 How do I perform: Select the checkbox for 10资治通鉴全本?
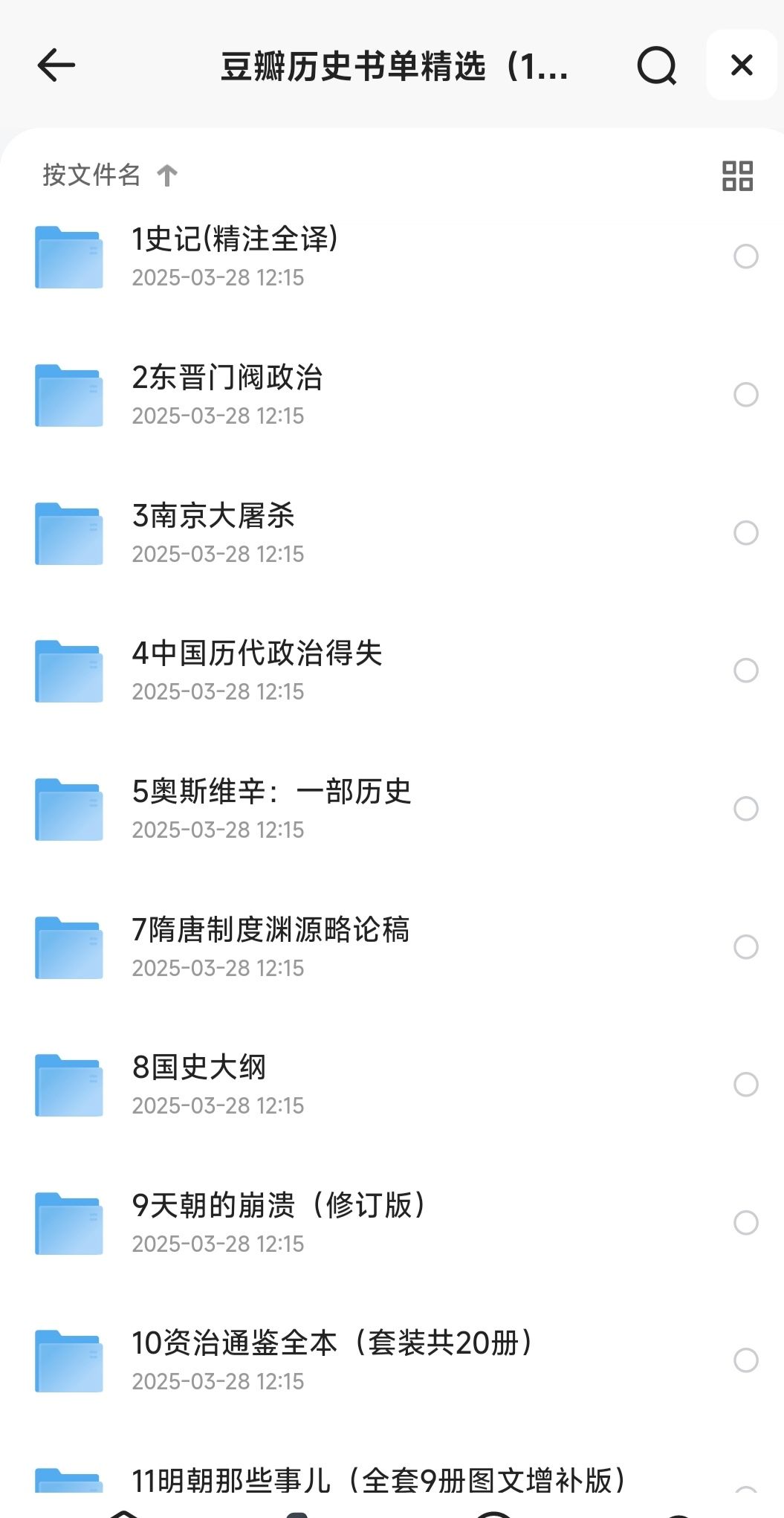coord(745,1360)
